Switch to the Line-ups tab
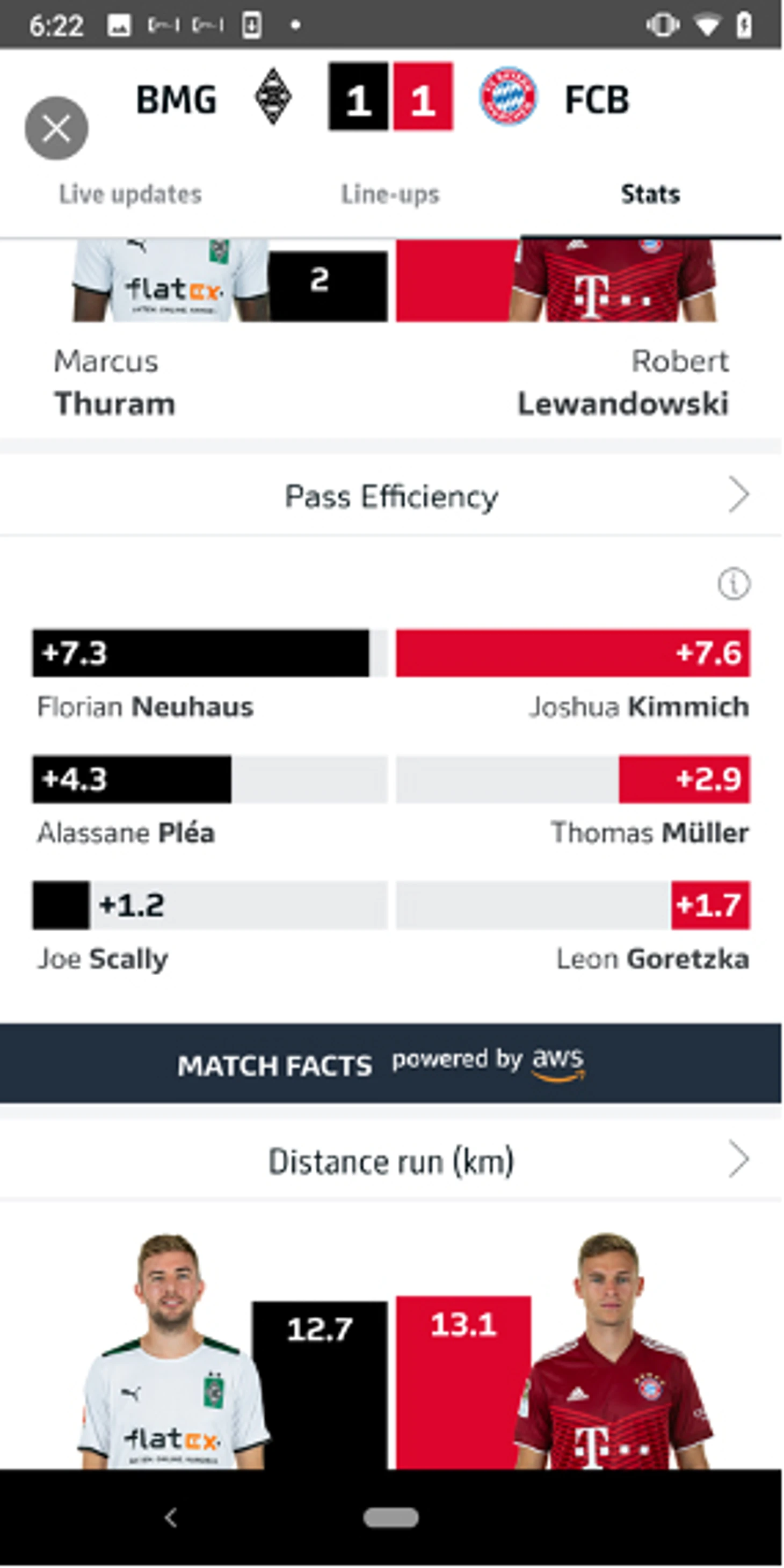The image size is (784, 1568). 390,195
